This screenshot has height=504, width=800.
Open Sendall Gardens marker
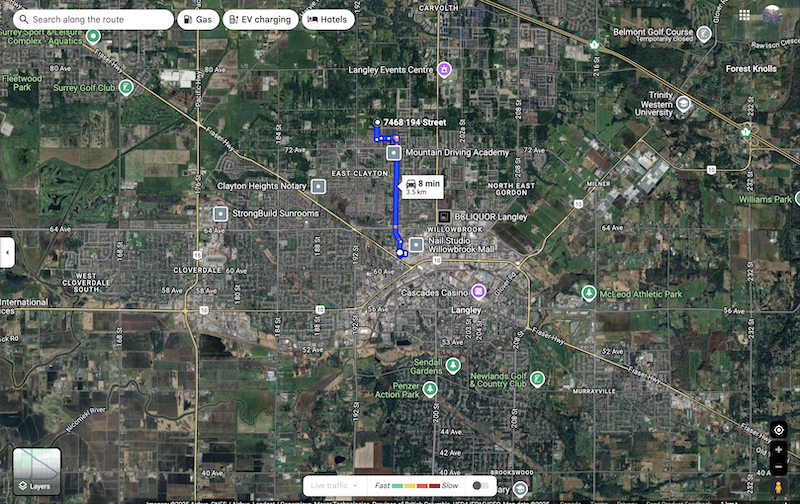(x=453, y=364)
